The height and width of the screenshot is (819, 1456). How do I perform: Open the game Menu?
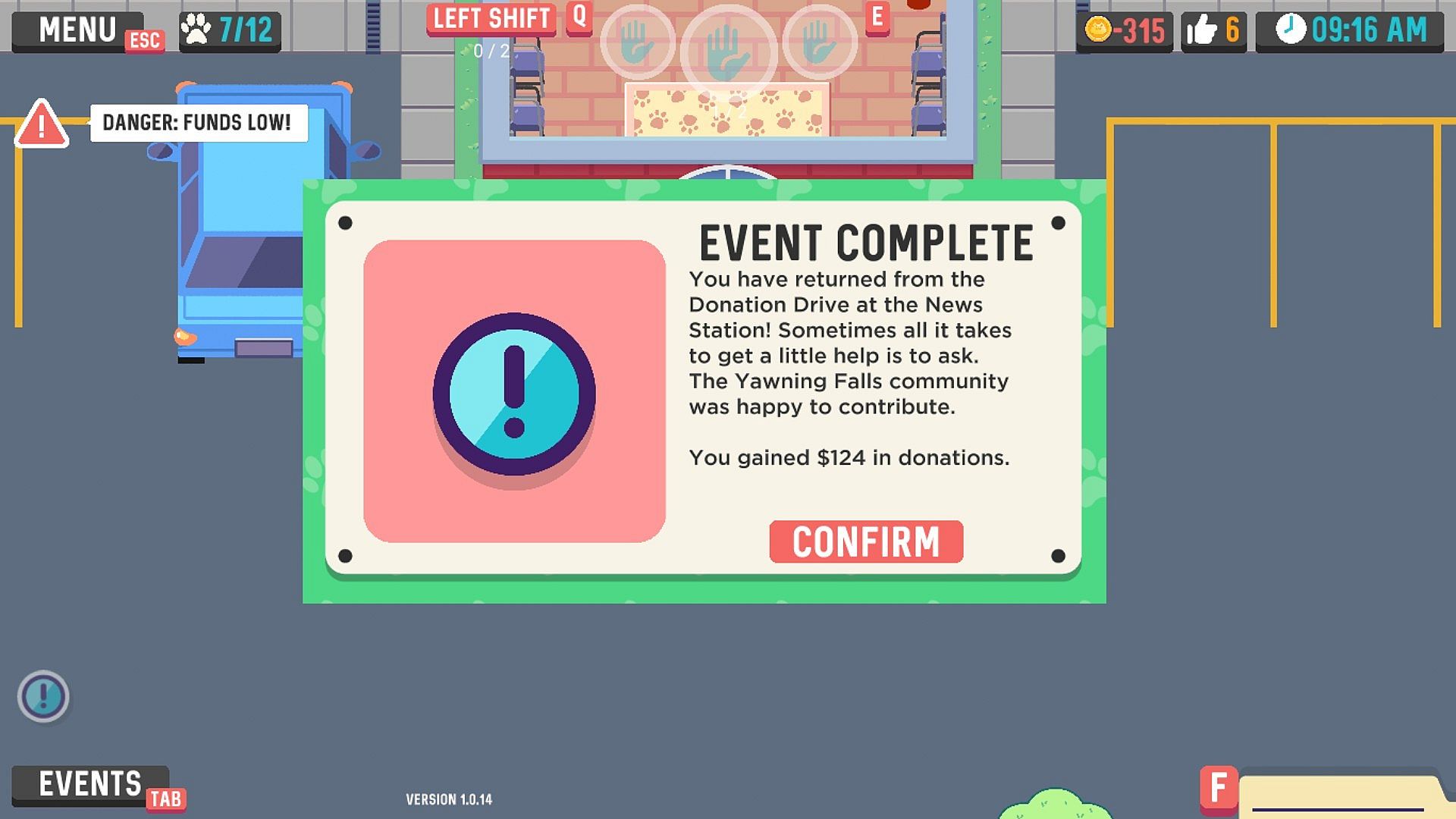coord(78,30)
